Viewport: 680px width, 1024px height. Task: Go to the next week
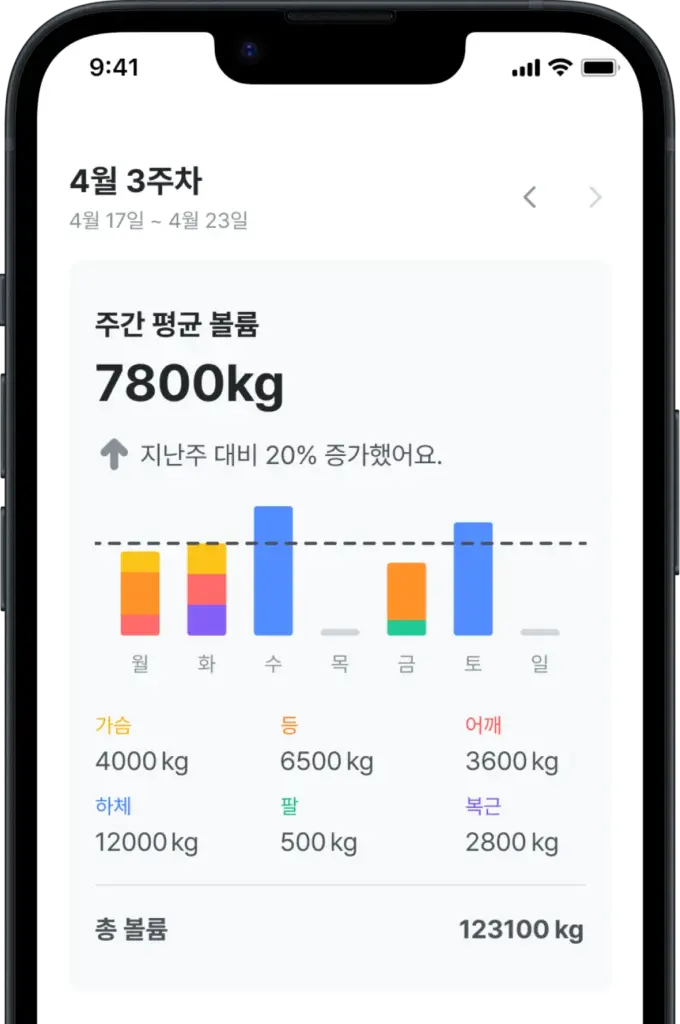click(595, 198)
